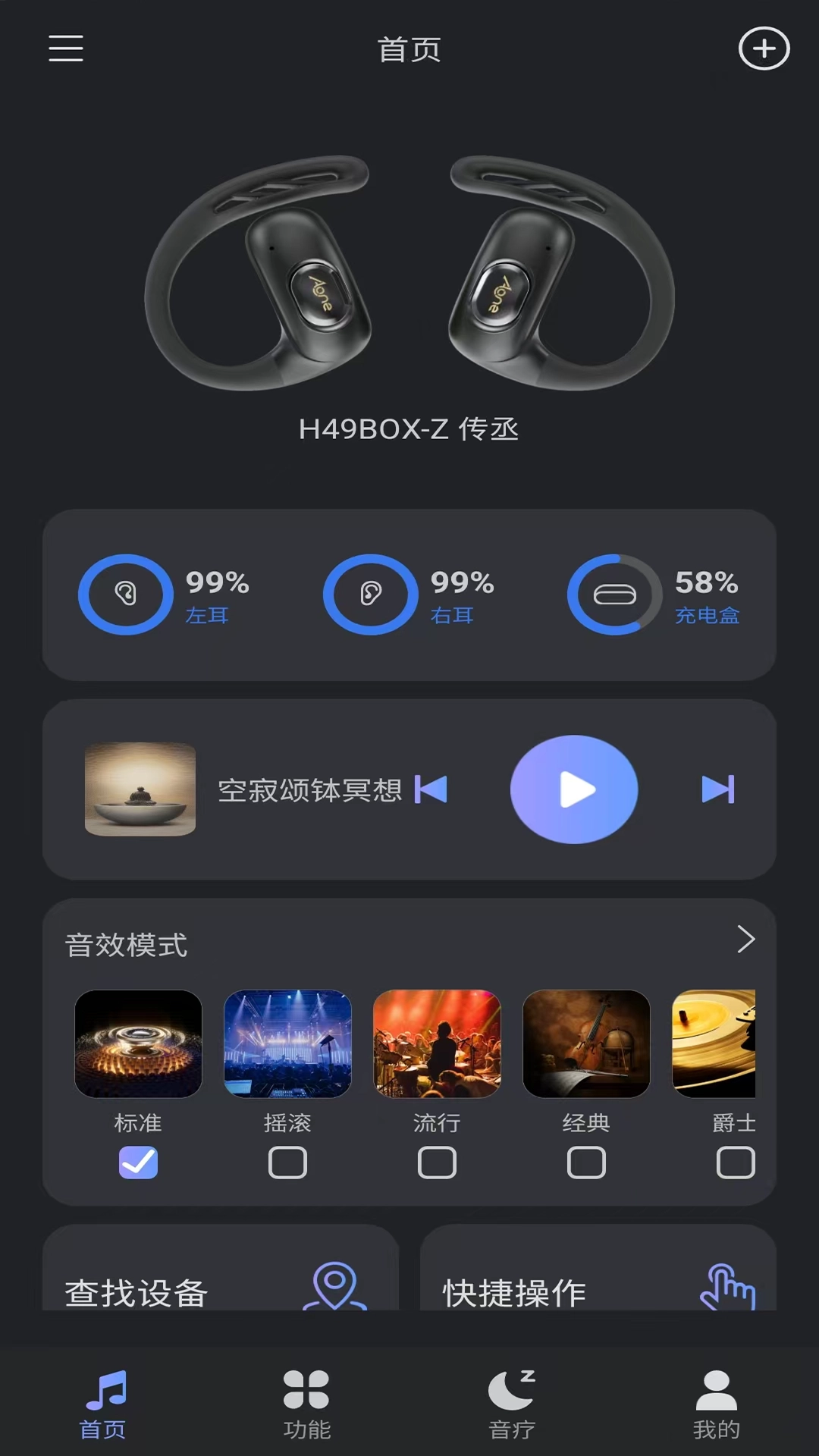
Task: Tap the 摇滚 concert stage thumbnail
Action: tap(287, 1043)
